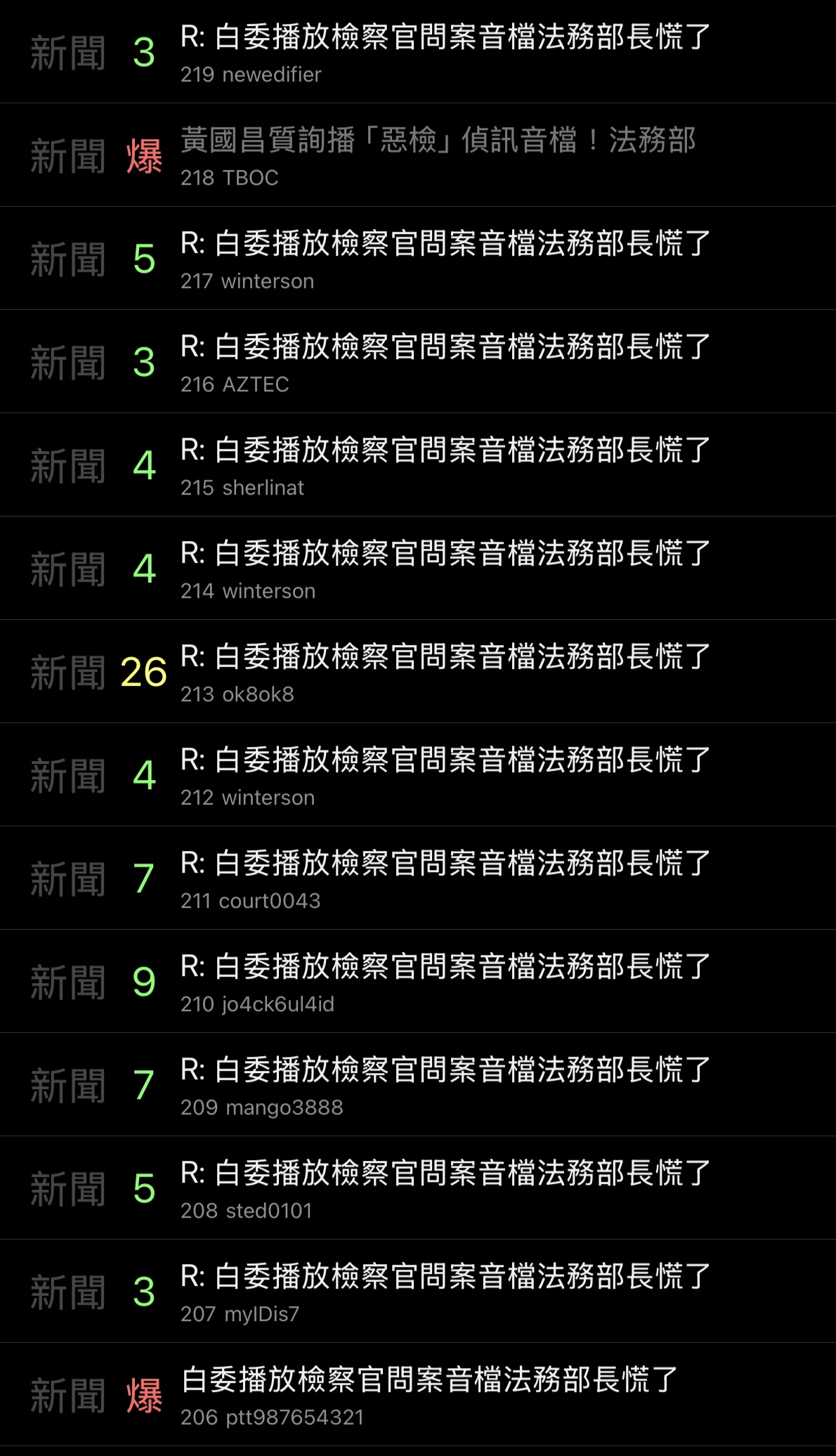Viewport: 836px width, 1456px height.
Task: Open reply post 212 by winterson
Action: pyautogui.click(x=418, y=774)
